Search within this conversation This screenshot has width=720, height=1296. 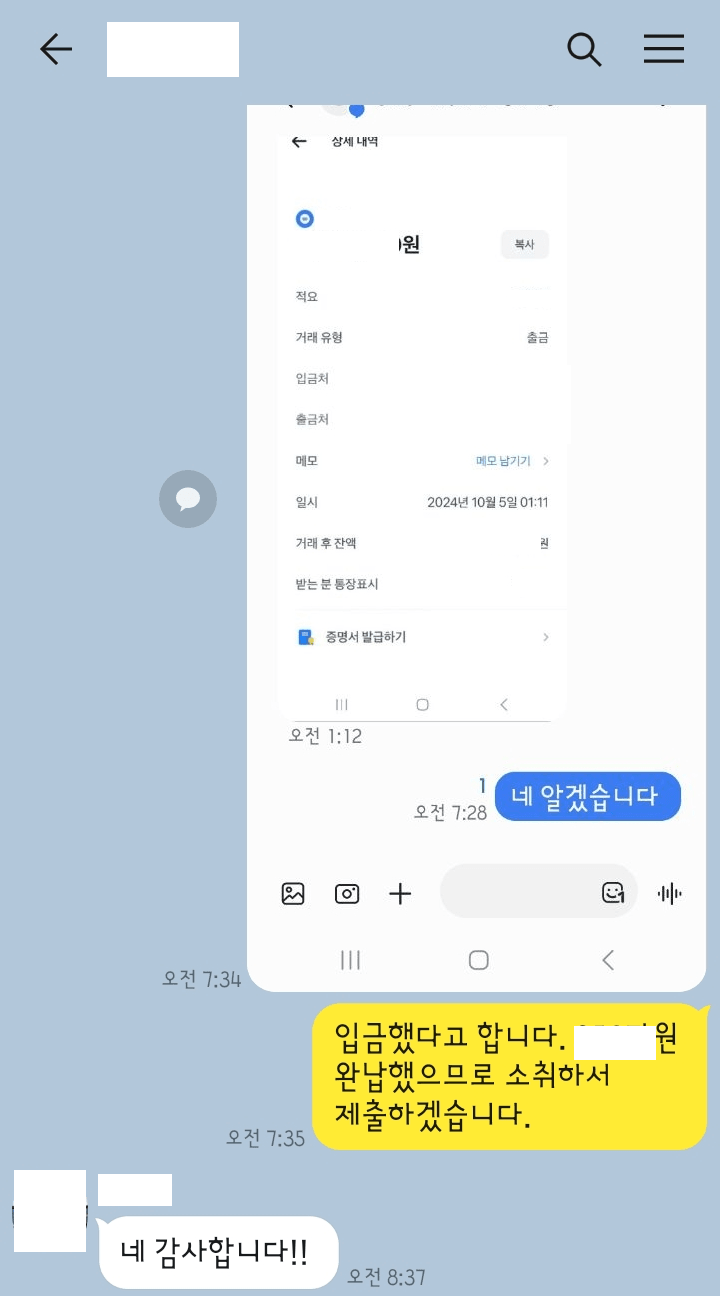(584, 49)
